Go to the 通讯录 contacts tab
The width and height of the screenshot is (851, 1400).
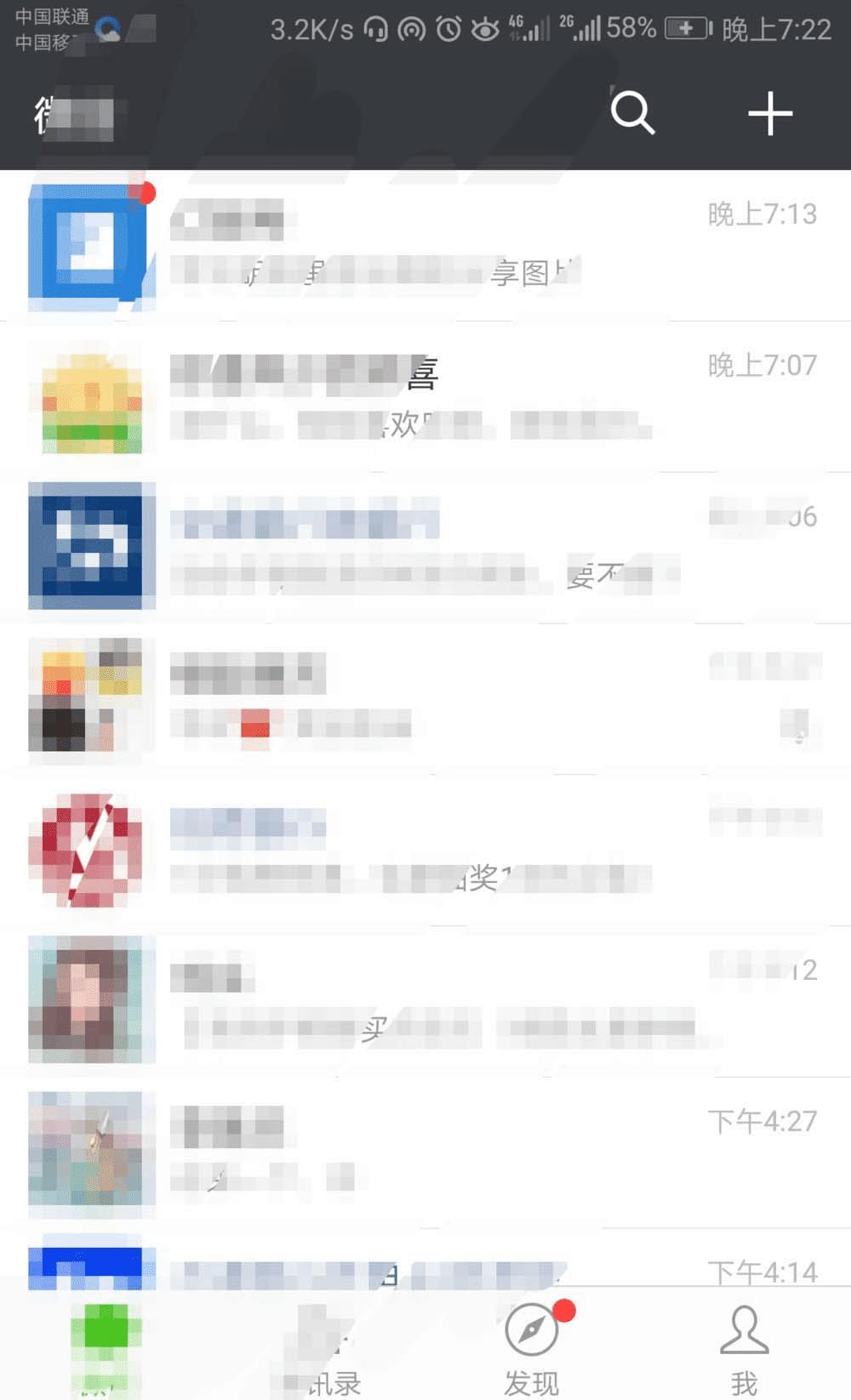pyautogui.click(x=319, y=1348)
